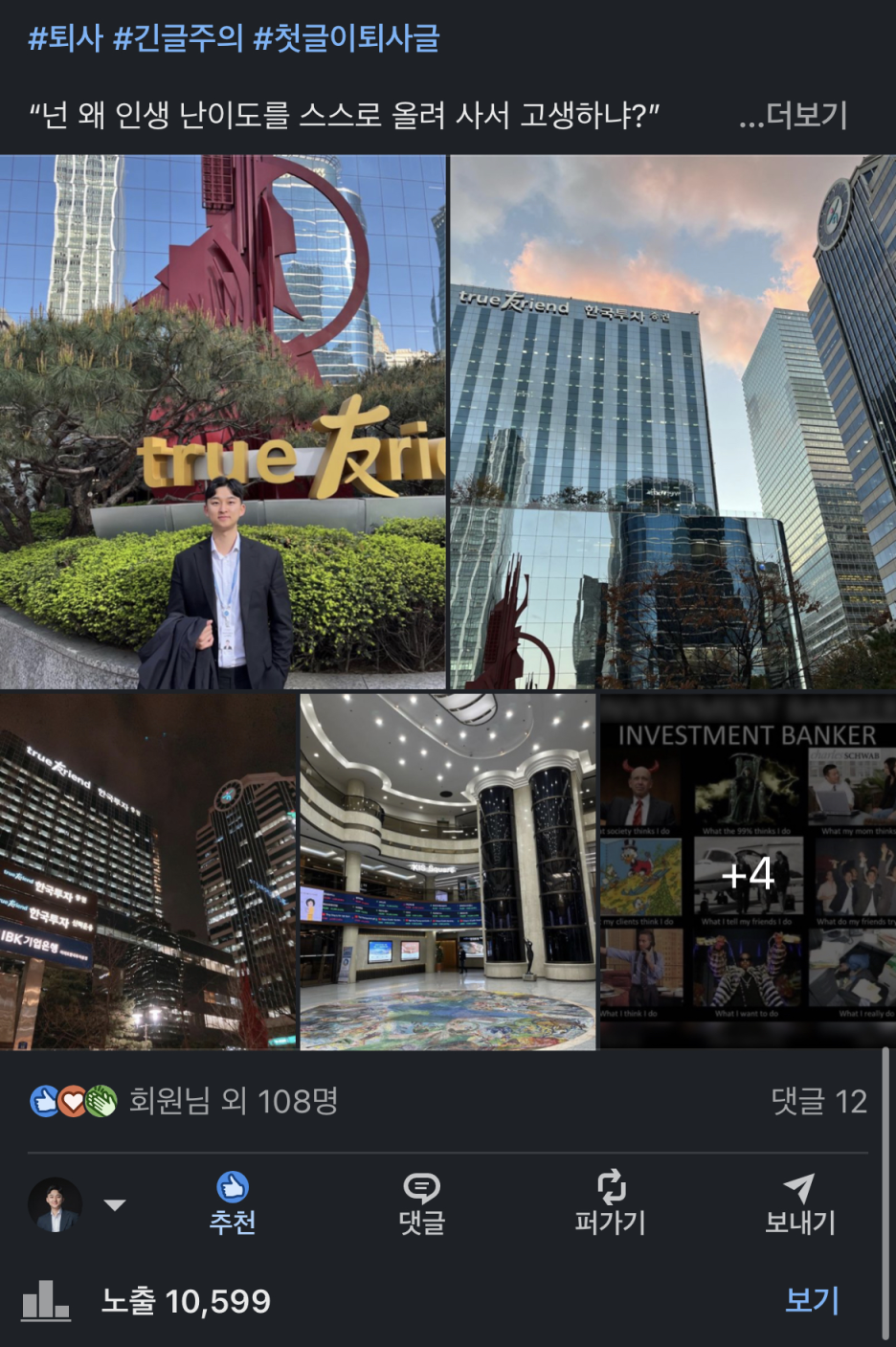
Task: Toggle the 추천 like button
Action: tap(232, 1202)
